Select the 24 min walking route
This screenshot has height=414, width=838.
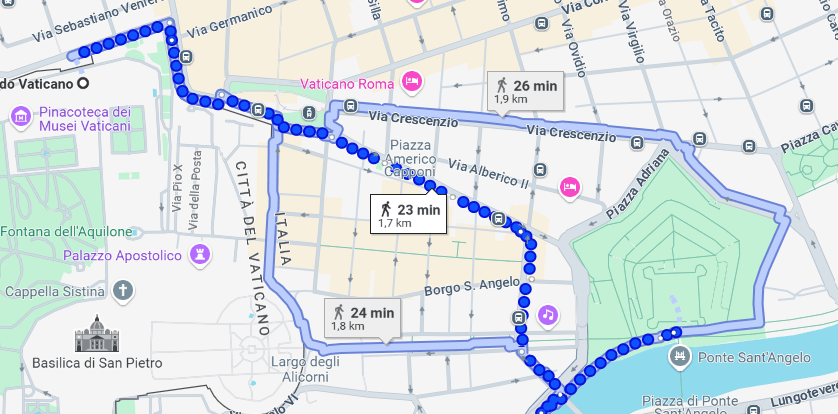point(362,317)
